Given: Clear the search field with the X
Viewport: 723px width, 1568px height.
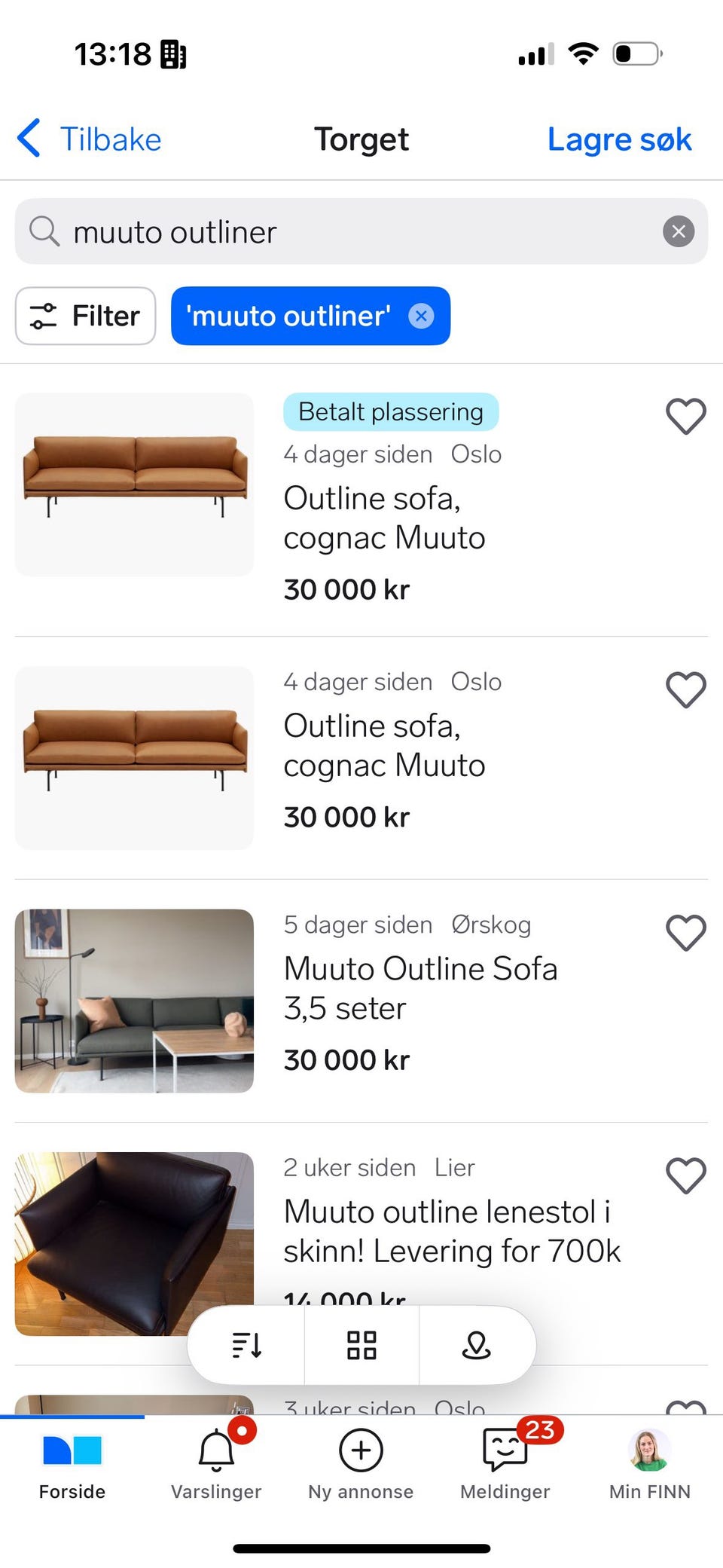Looking at the screenshot, I should coord(678,231).
